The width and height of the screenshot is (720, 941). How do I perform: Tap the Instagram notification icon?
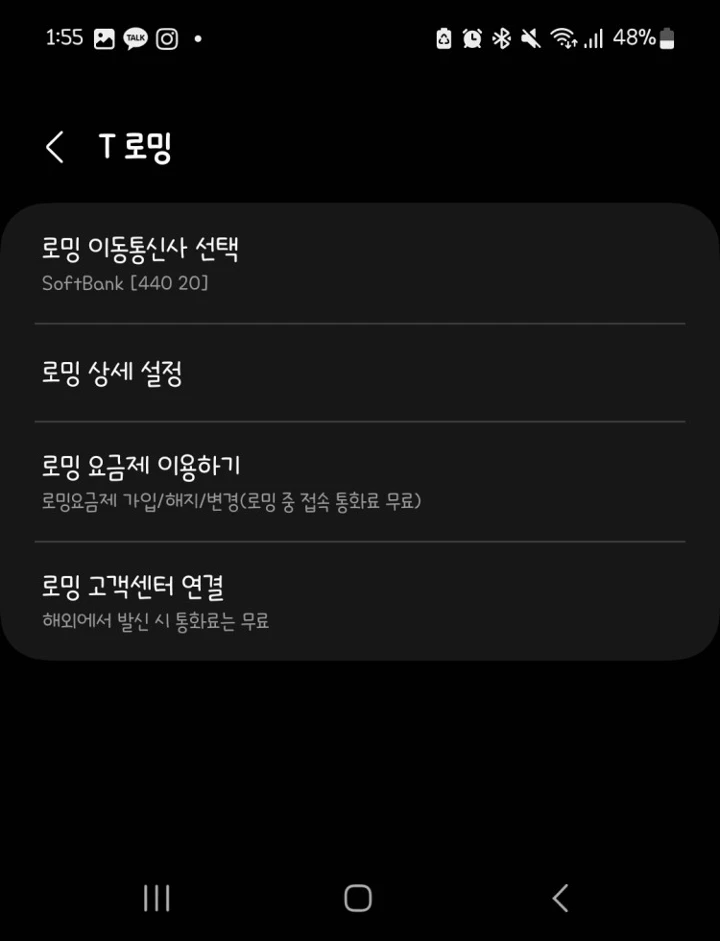(167, 38)
